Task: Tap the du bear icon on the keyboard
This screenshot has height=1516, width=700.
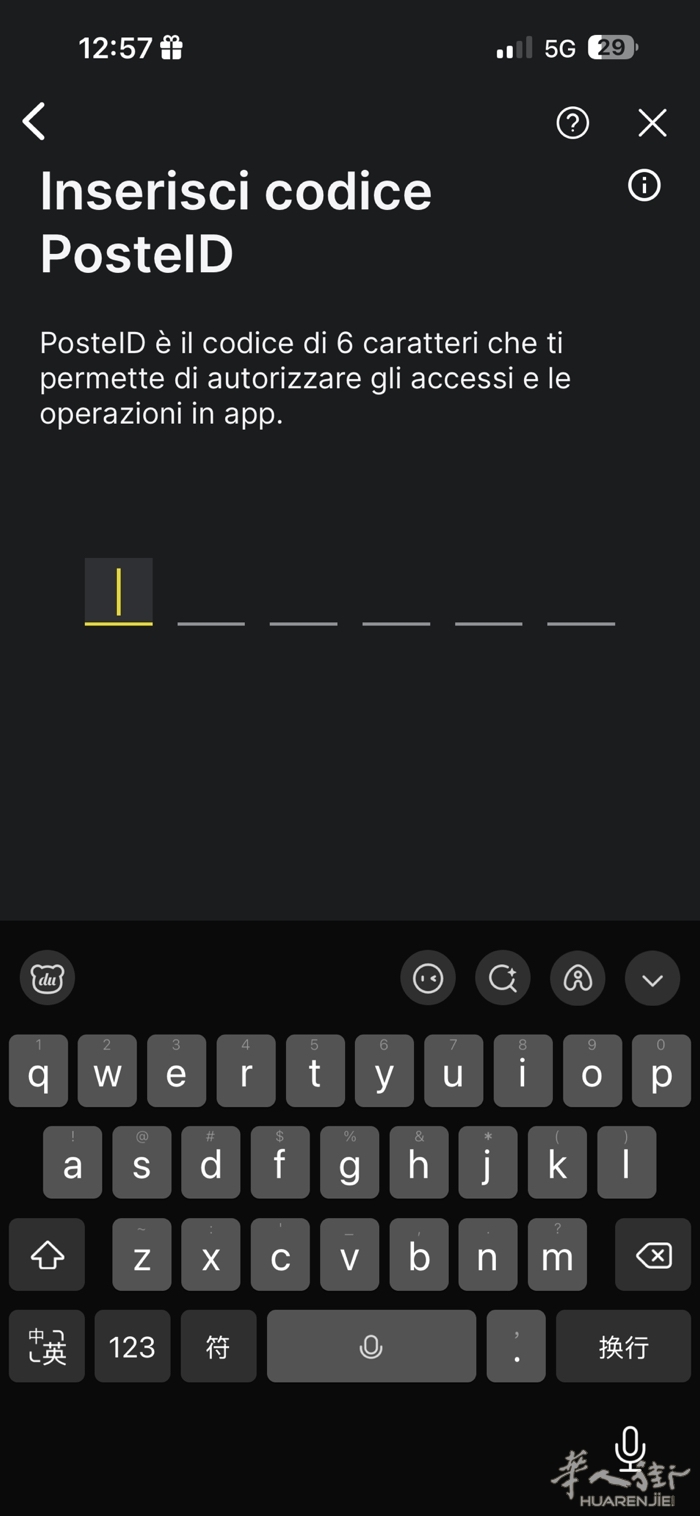Action: coord(47,979)
